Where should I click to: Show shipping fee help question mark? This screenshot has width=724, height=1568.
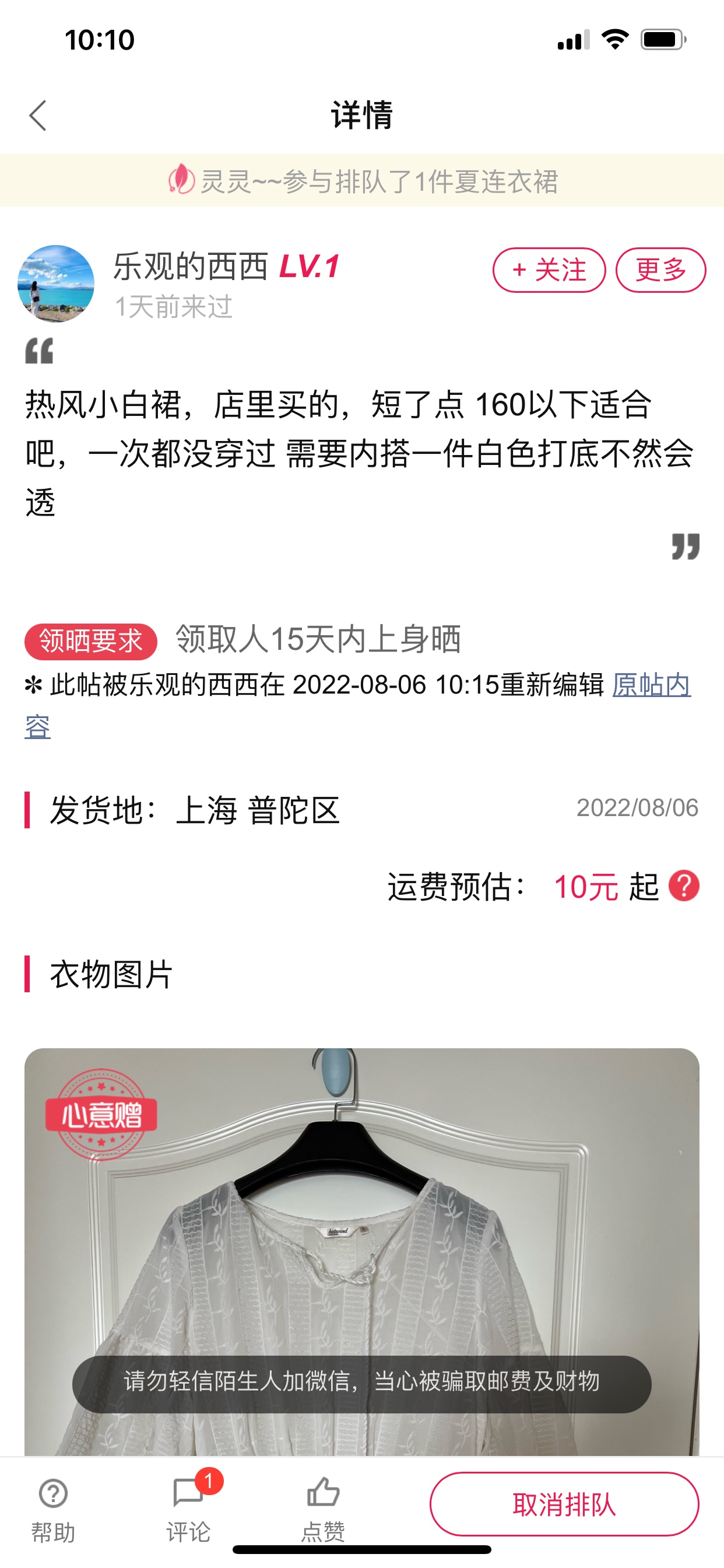[684, 886]
